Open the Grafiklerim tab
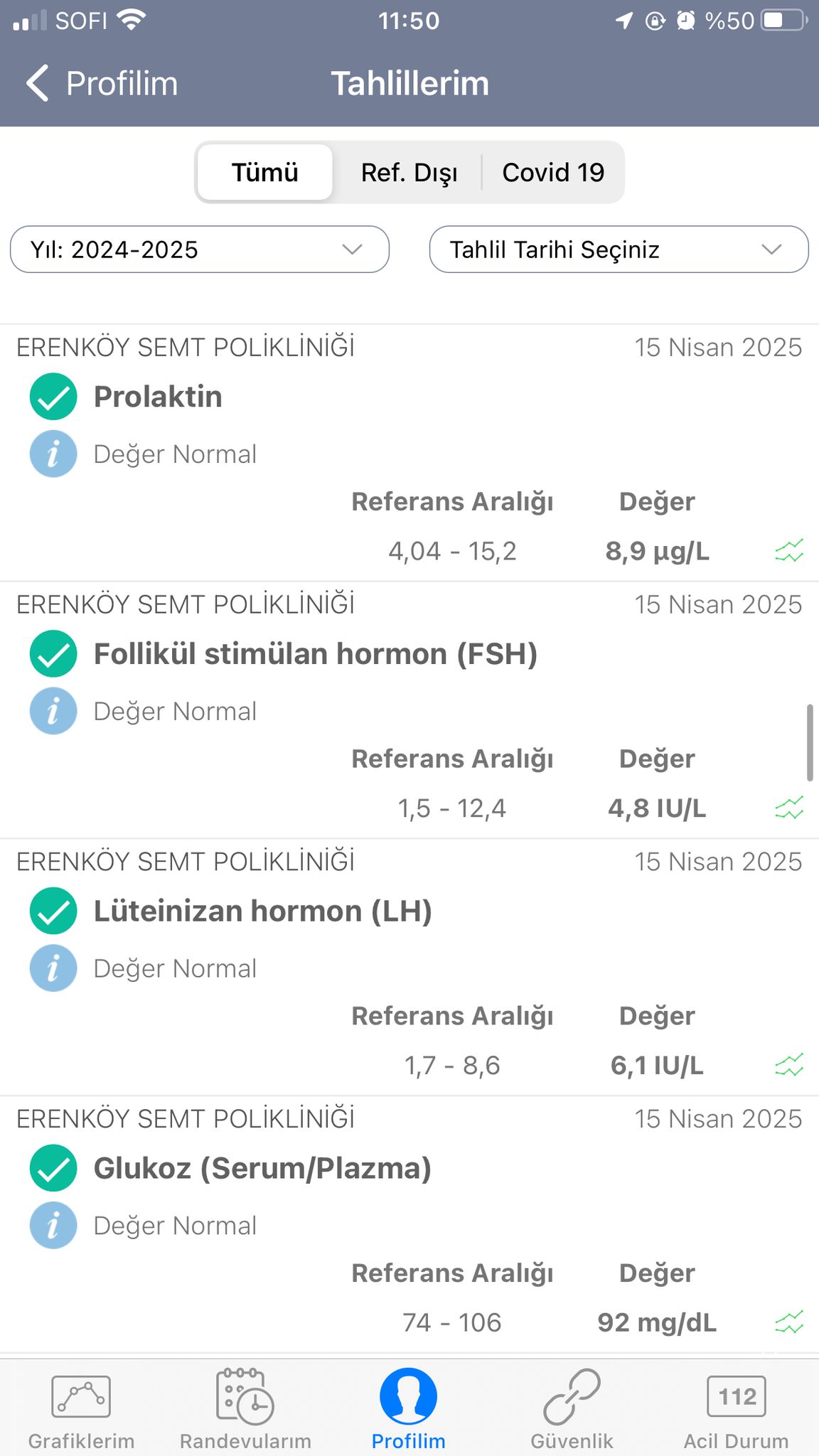 coord(81,1409)
